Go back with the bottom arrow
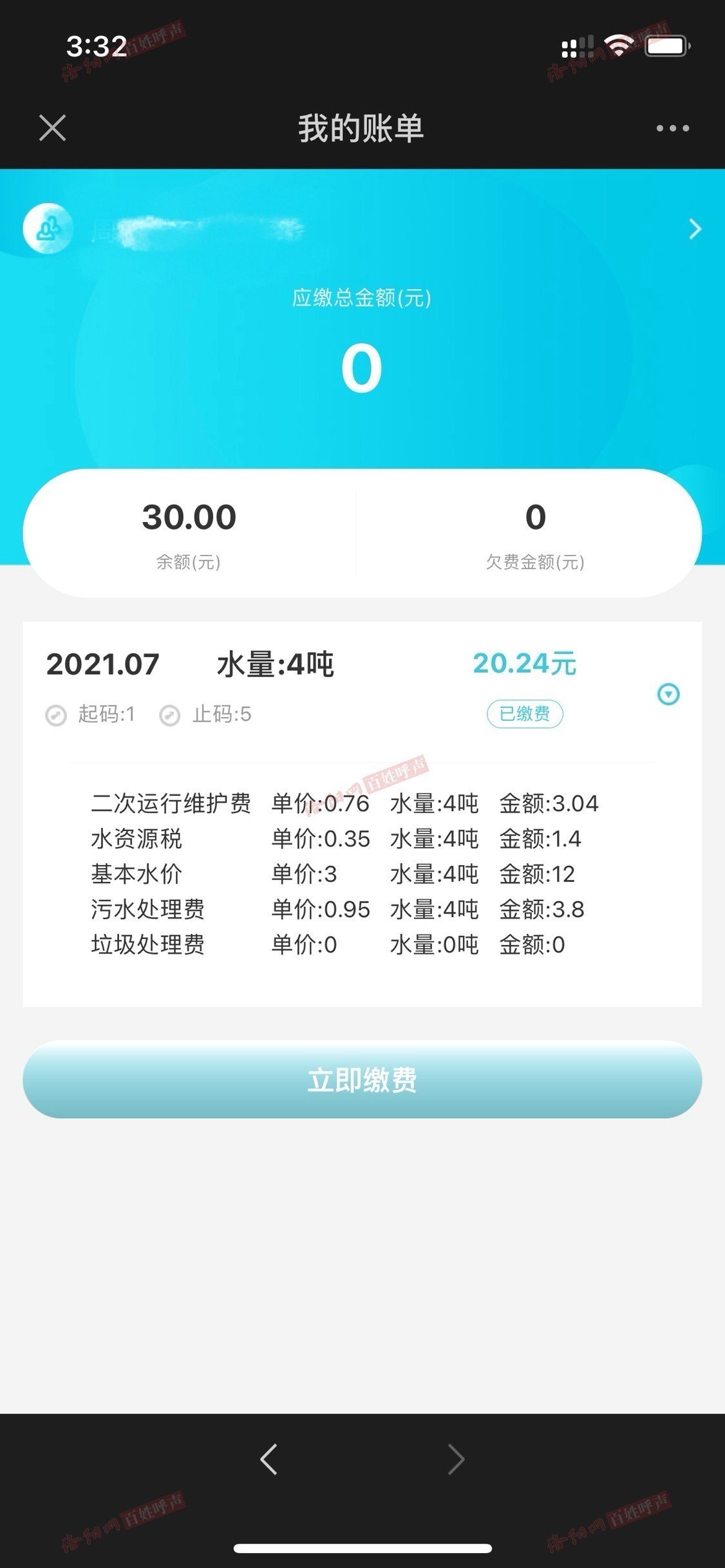The width and height of the screenshot is (725, 1568). click(x=268, y=1459)
